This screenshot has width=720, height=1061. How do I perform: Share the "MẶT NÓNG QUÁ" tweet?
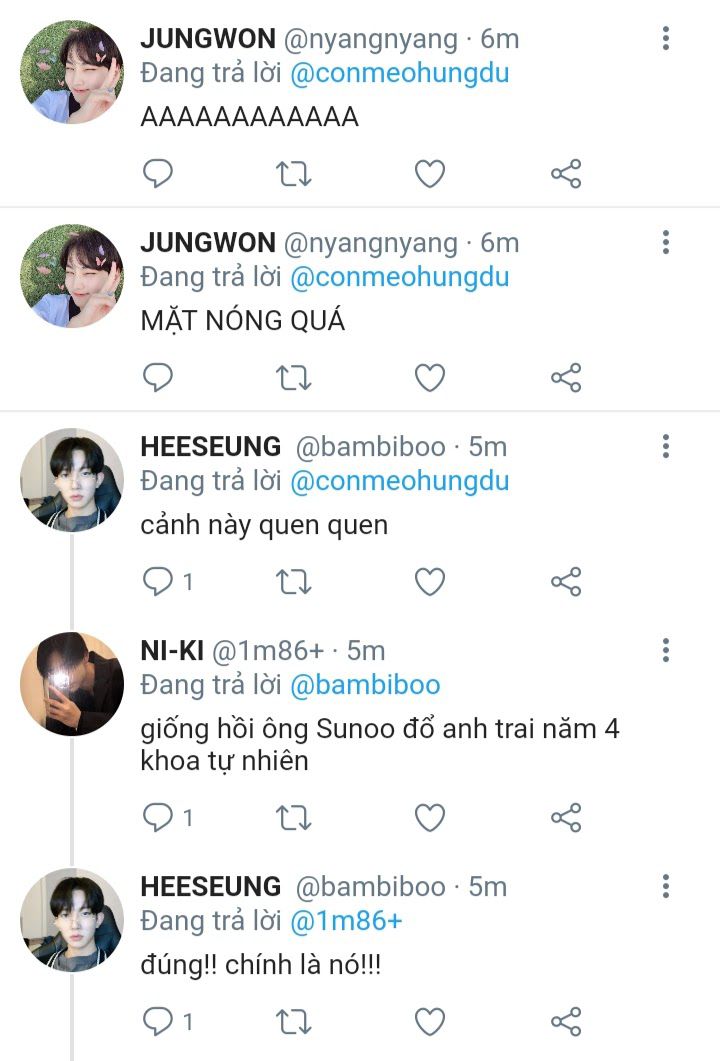(566, 378)
